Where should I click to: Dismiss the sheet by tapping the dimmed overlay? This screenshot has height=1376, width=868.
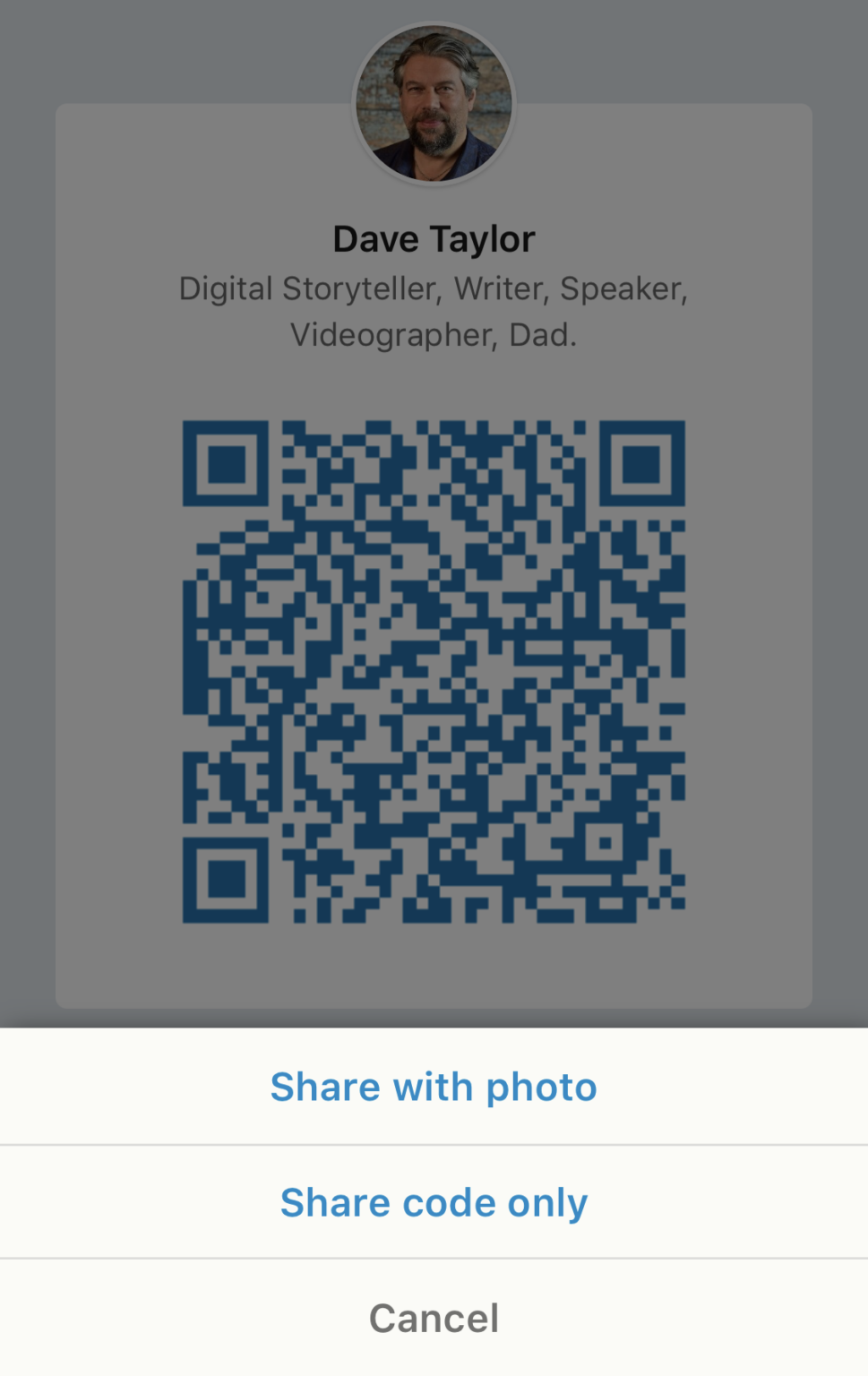[x=27, y=537]
